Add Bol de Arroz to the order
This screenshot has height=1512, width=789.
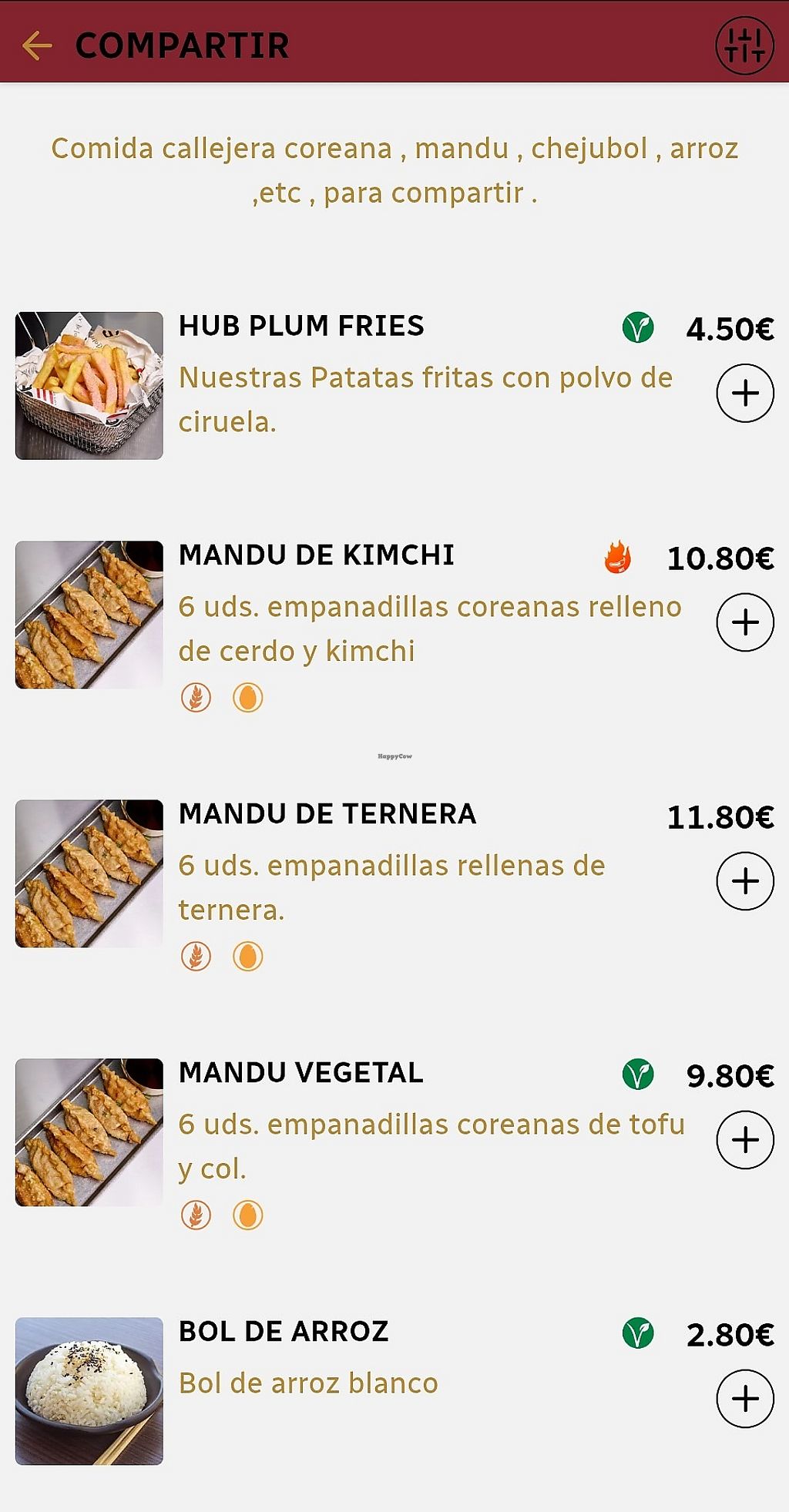745,1398
